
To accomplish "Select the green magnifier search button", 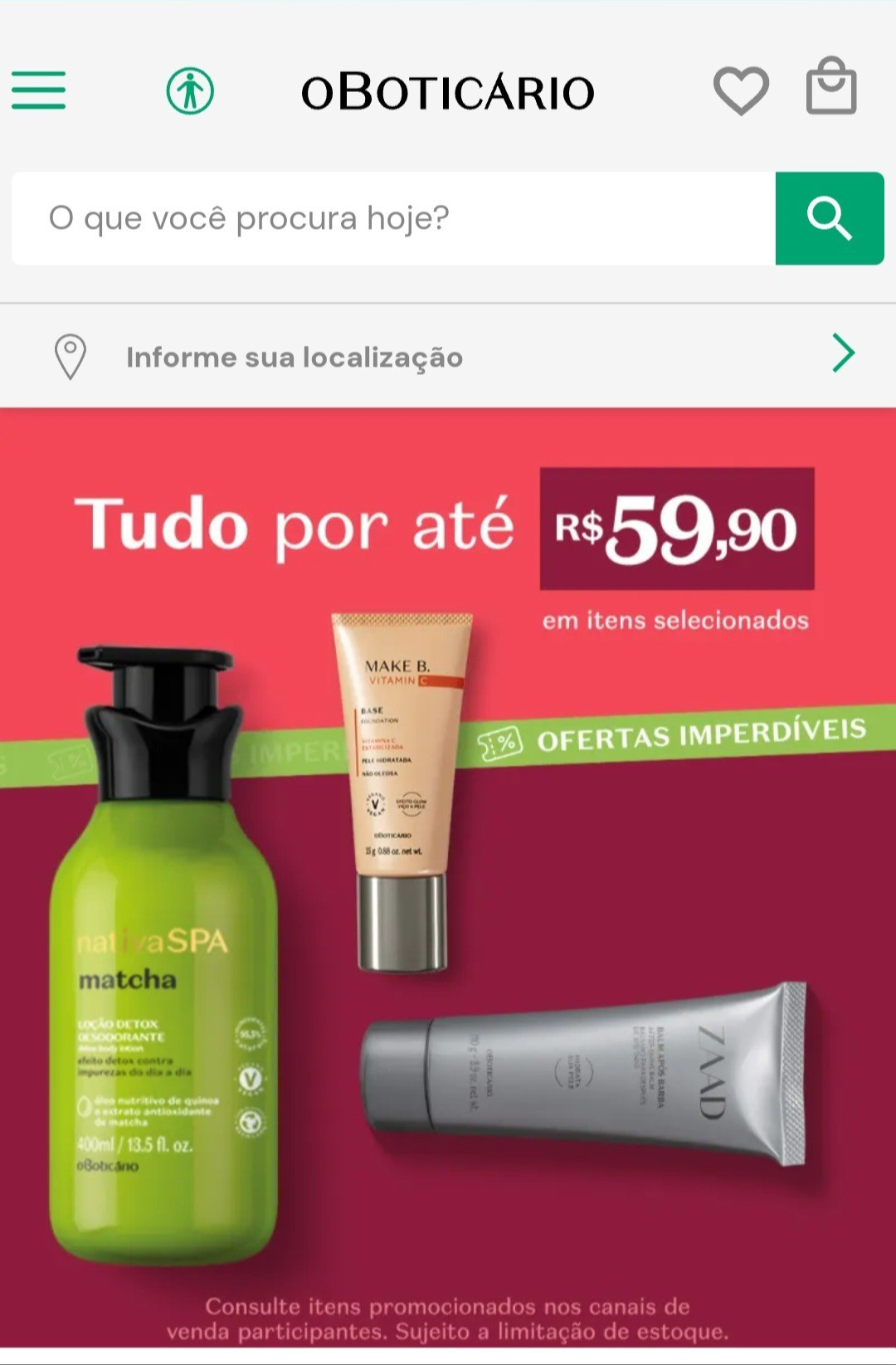I will [x=829, y=217].
